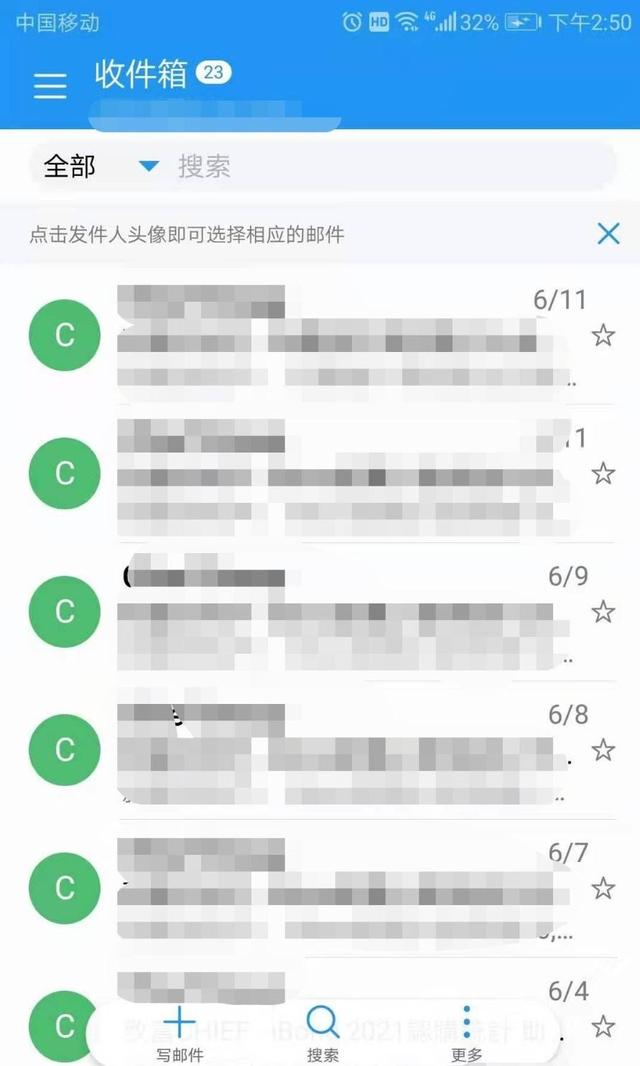The width and height of the screenshot is (640, 1066).
Task: Dismiss the sender avatar tip banner
Action: [608, 234]
